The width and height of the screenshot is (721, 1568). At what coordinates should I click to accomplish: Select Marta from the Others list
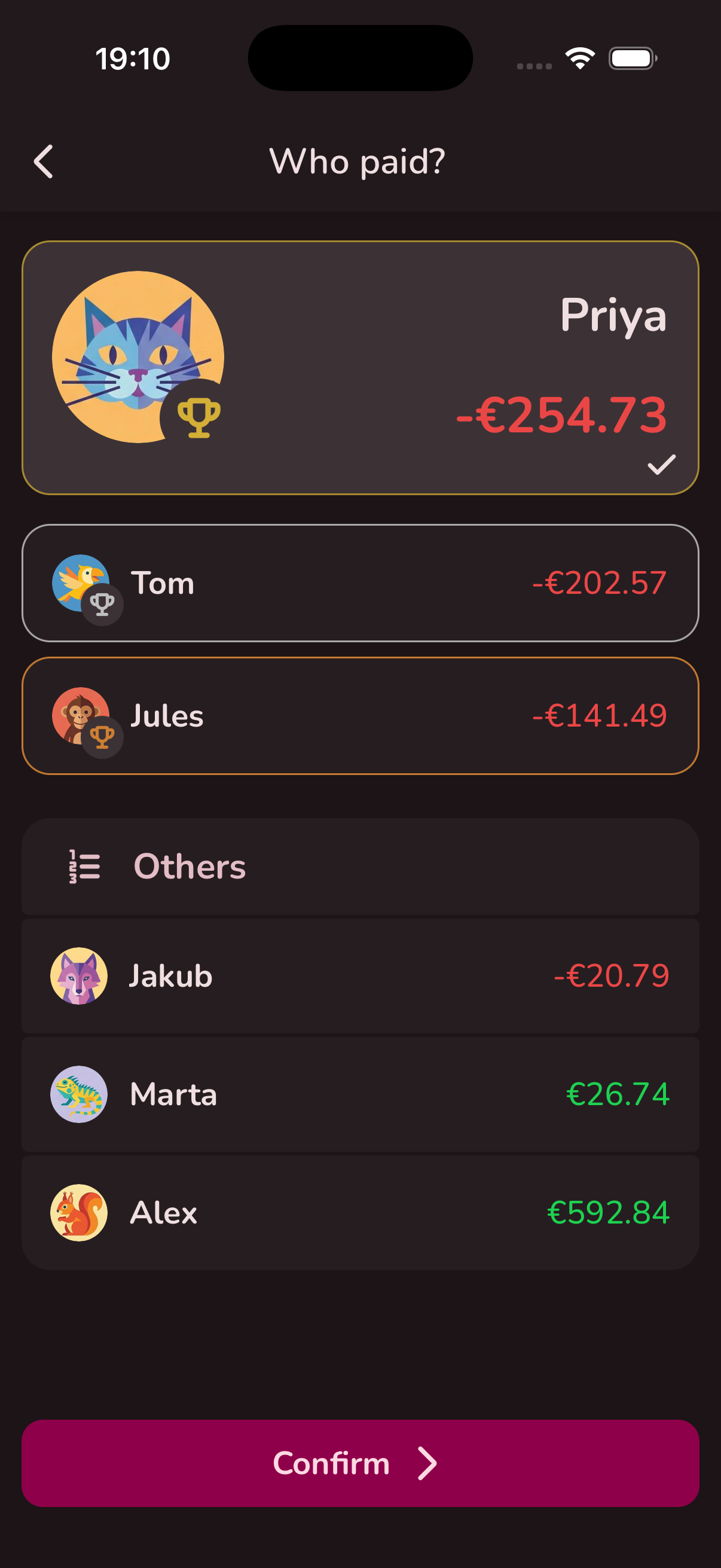(359, 1094)
